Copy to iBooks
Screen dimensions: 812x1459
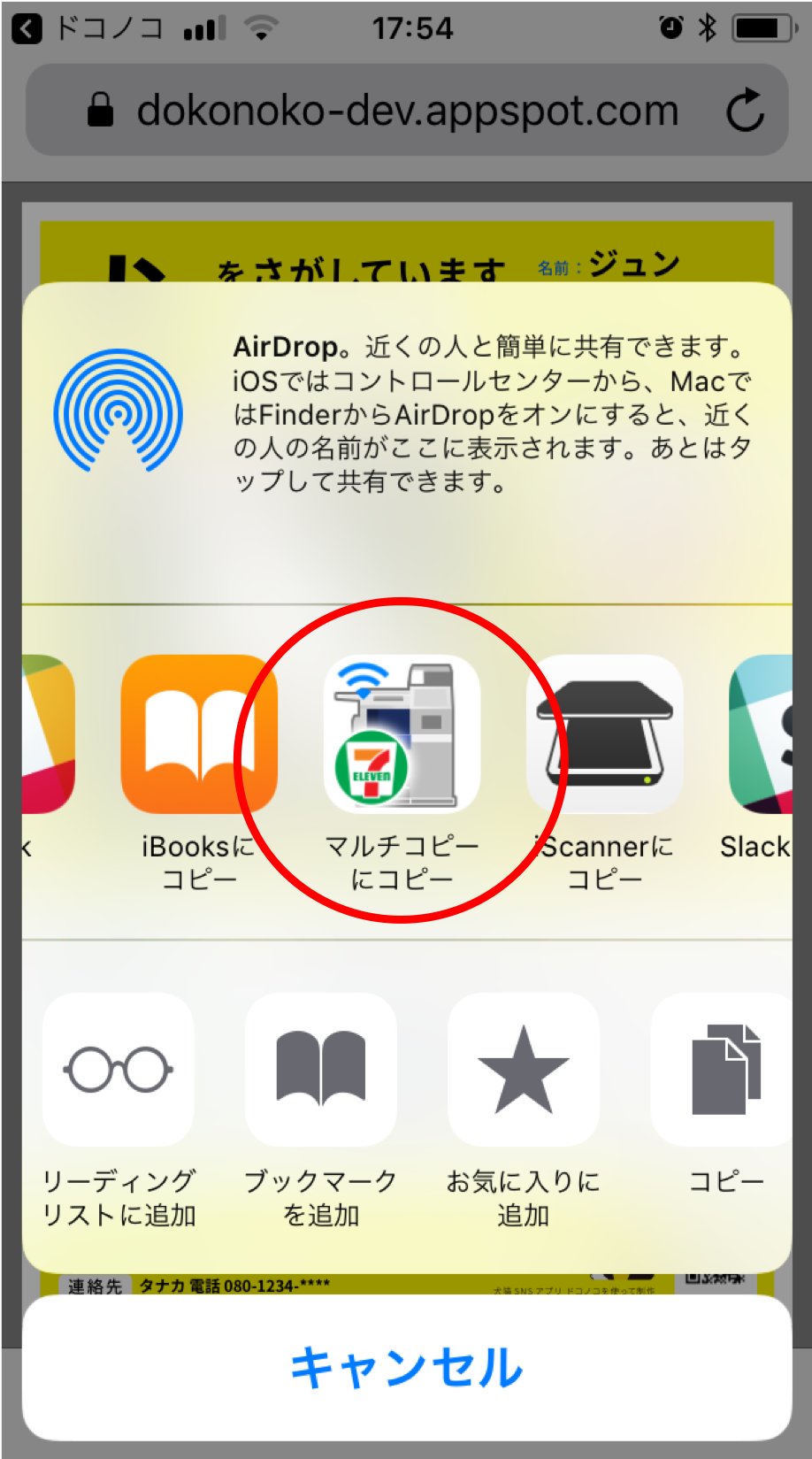199,734
